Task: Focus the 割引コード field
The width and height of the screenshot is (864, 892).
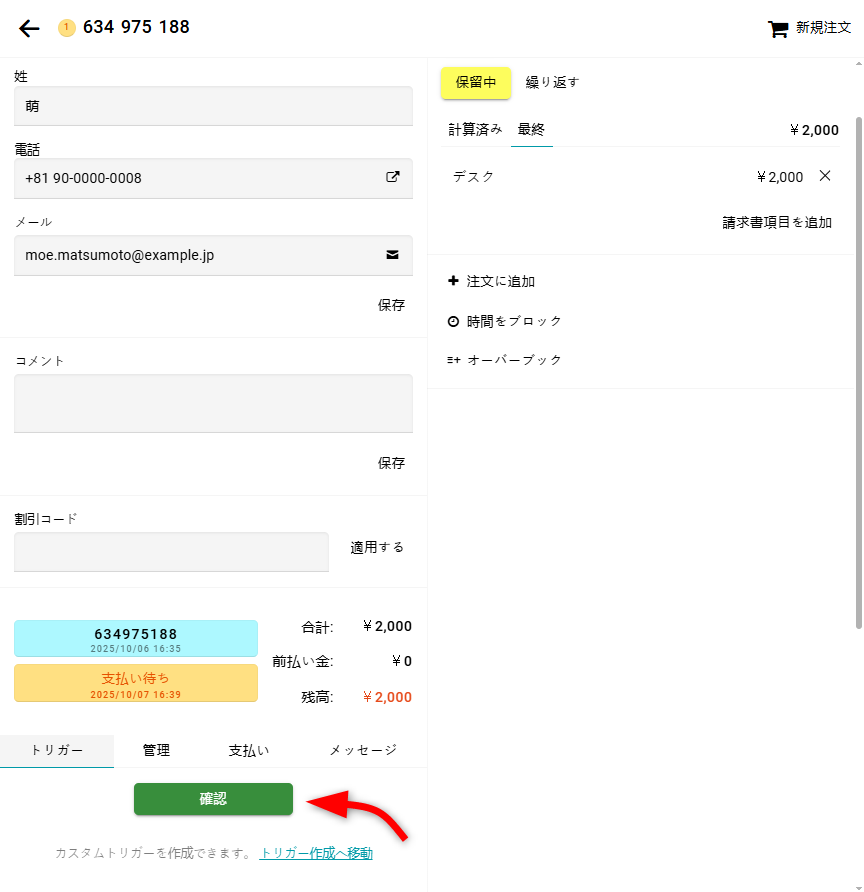Action: click(x=171, y=551)
